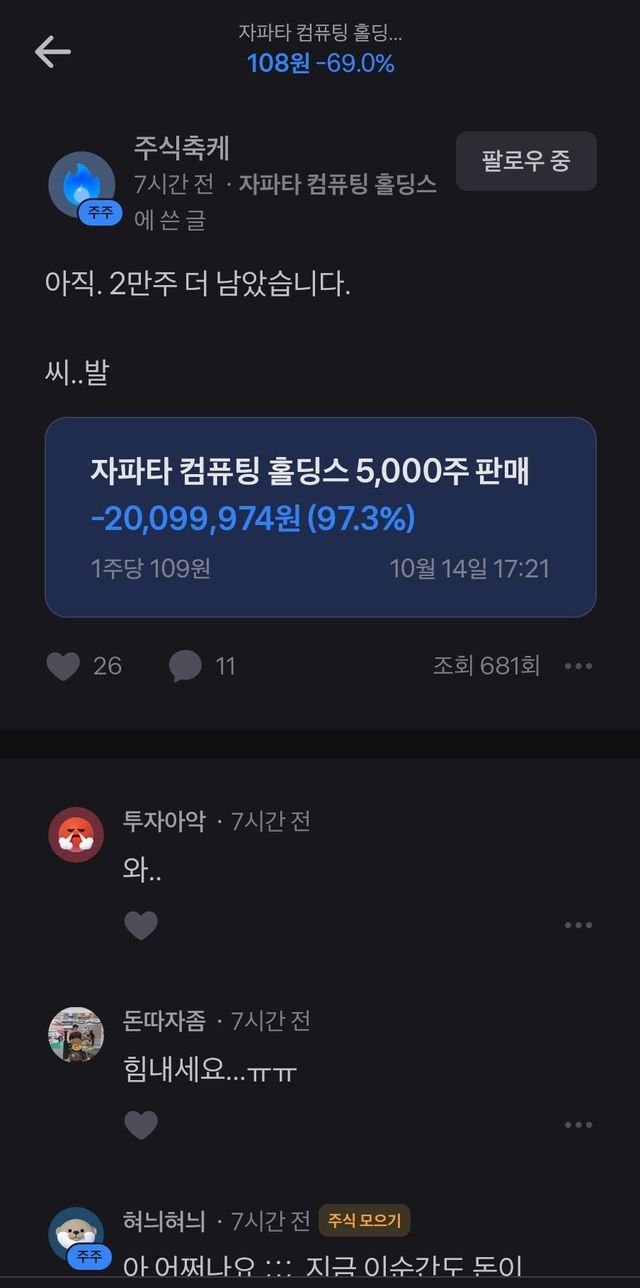This screenshot has height=1288, width=640.
Task: Like 돈따자좀's comment
Action: click(141, 1125)
